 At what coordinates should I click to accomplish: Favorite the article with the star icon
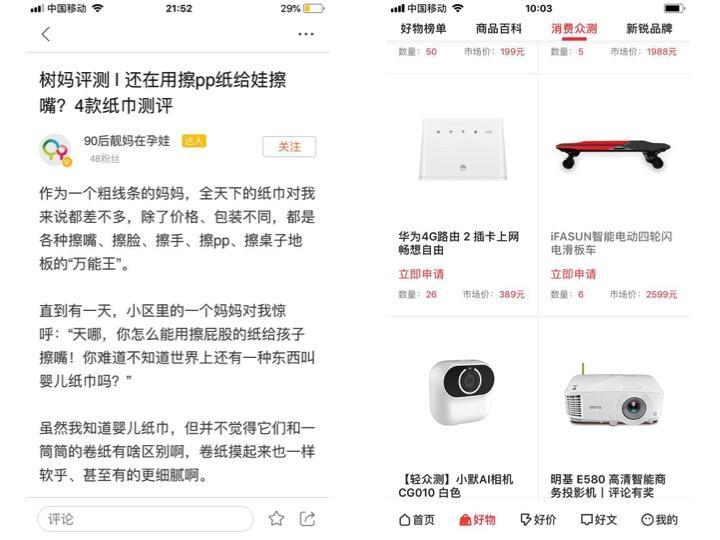point(277,519)
